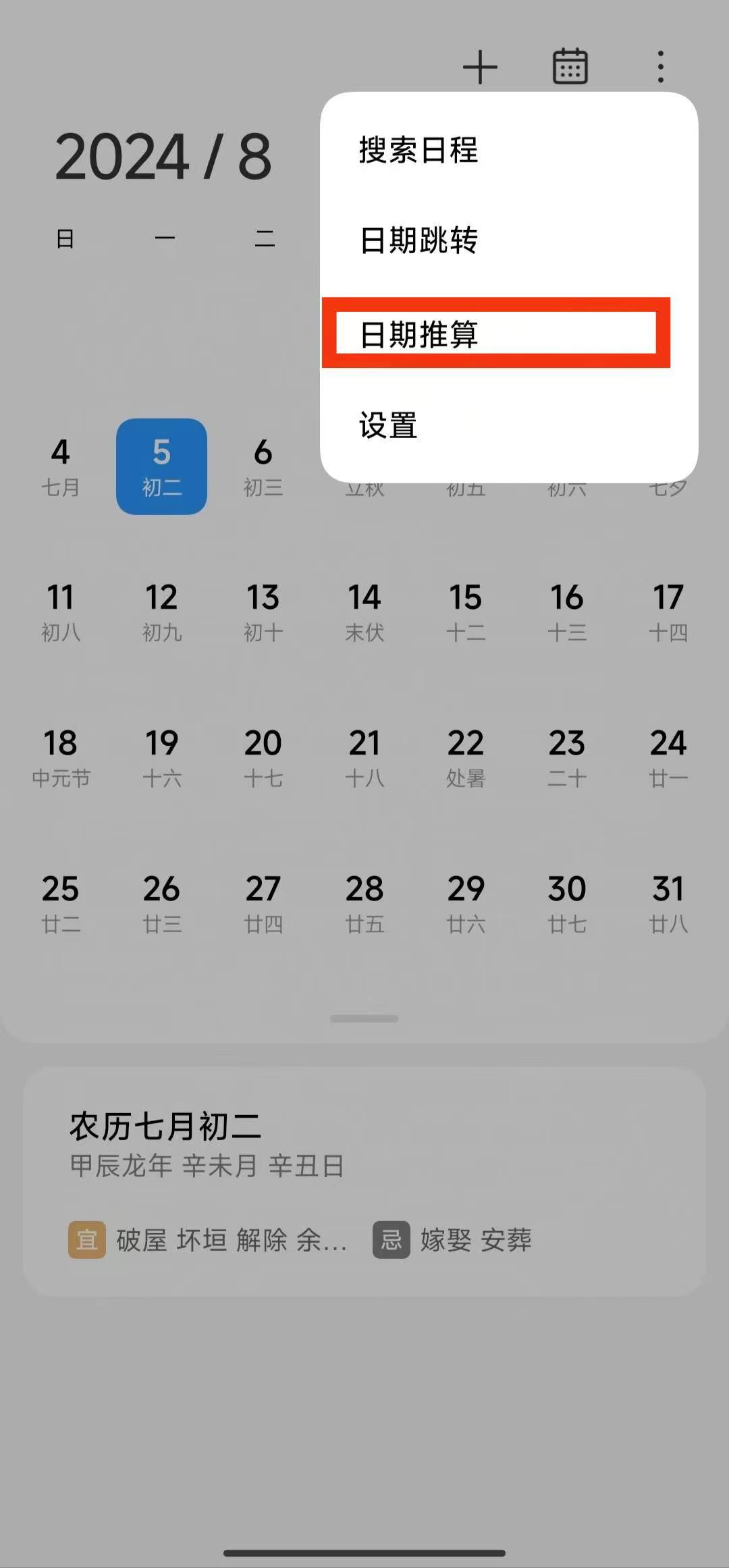
Task: Open 日期推算 menu option
Action: tap(496, 333)
